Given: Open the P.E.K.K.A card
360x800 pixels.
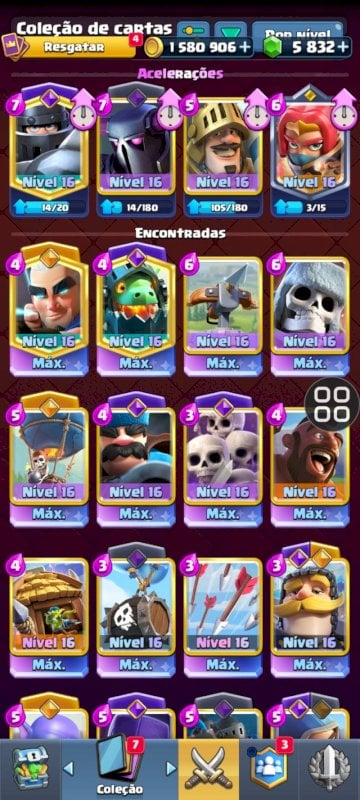Looking at the screenshot, I should click(136, 153).
